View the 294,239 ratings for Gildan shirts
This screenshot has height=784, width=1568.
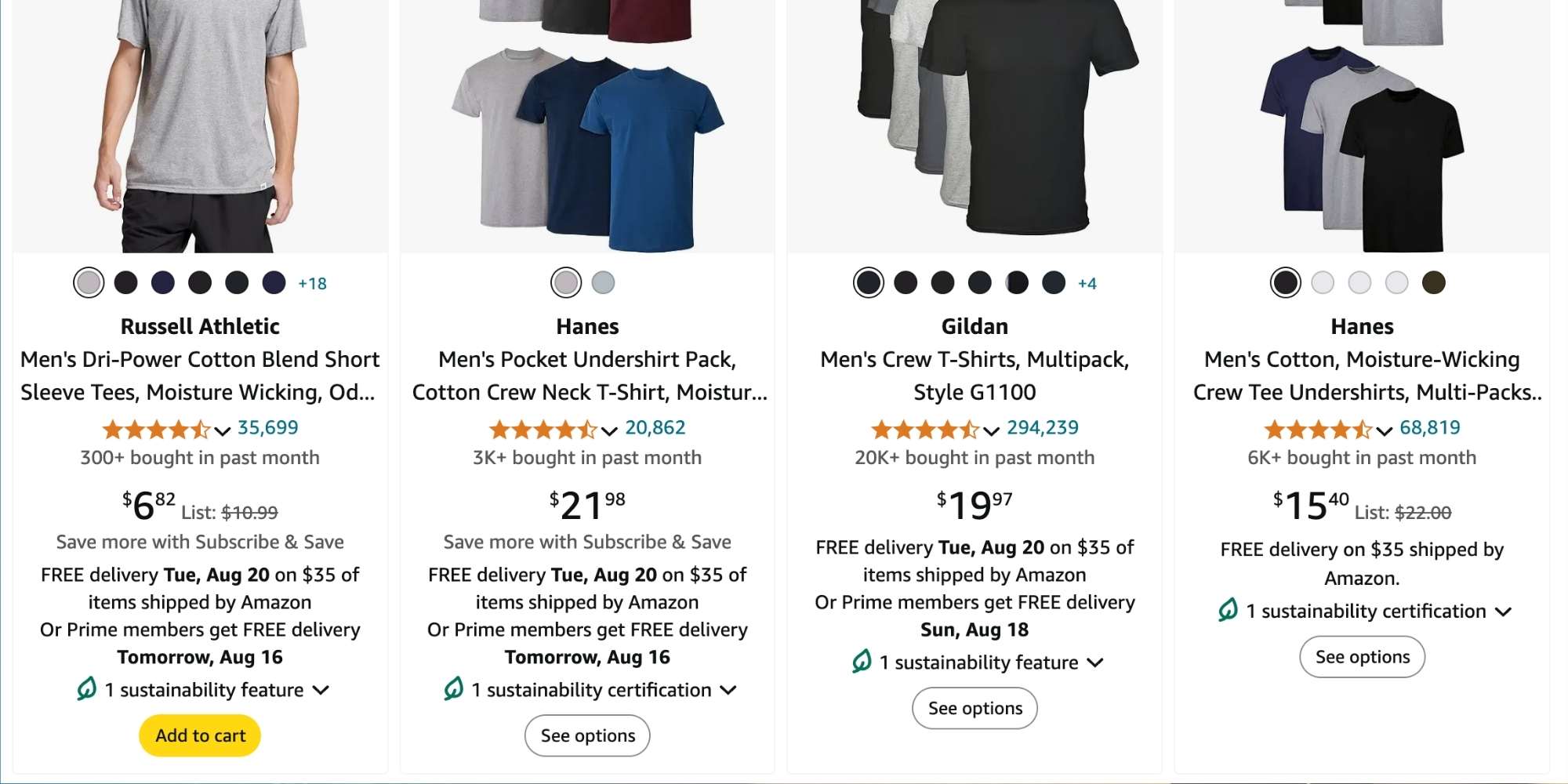[x=1042, y=428]
